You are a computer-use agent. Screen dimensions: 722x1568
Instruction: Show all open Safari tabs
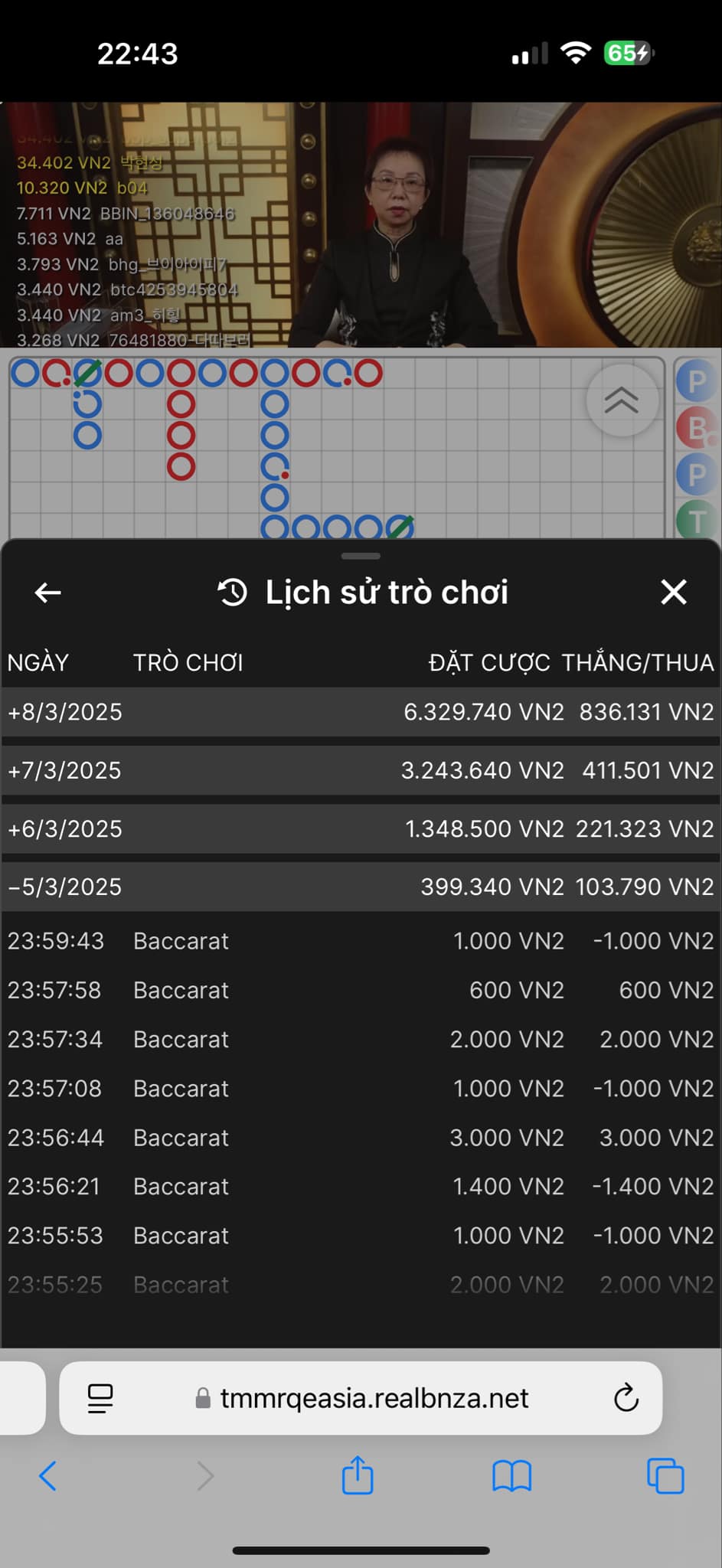pyautogui.click(x=665, y=1475)
